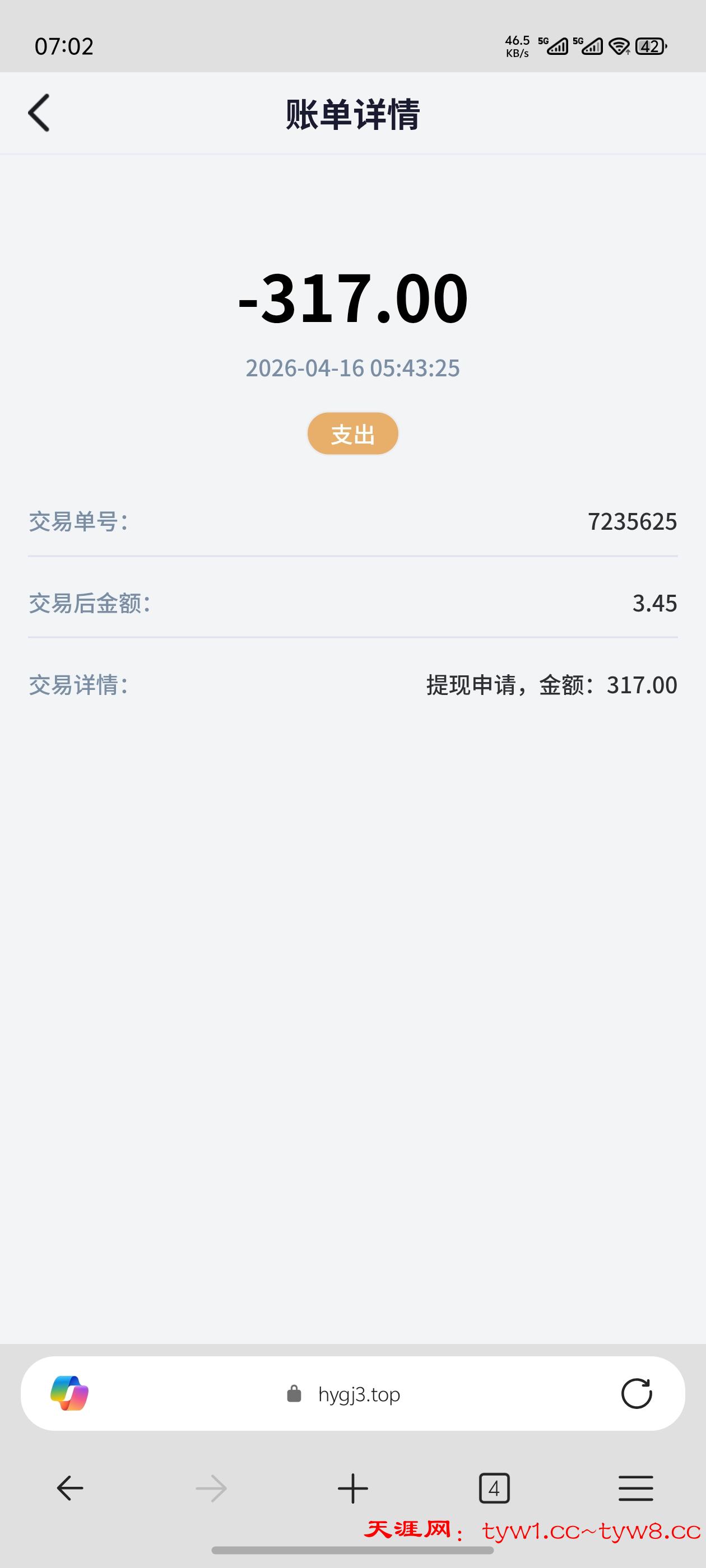The width and height of the screenshot is (706, 1568).
Task: Navigate back with the browser back arrow
Action: click(70, 1488)
